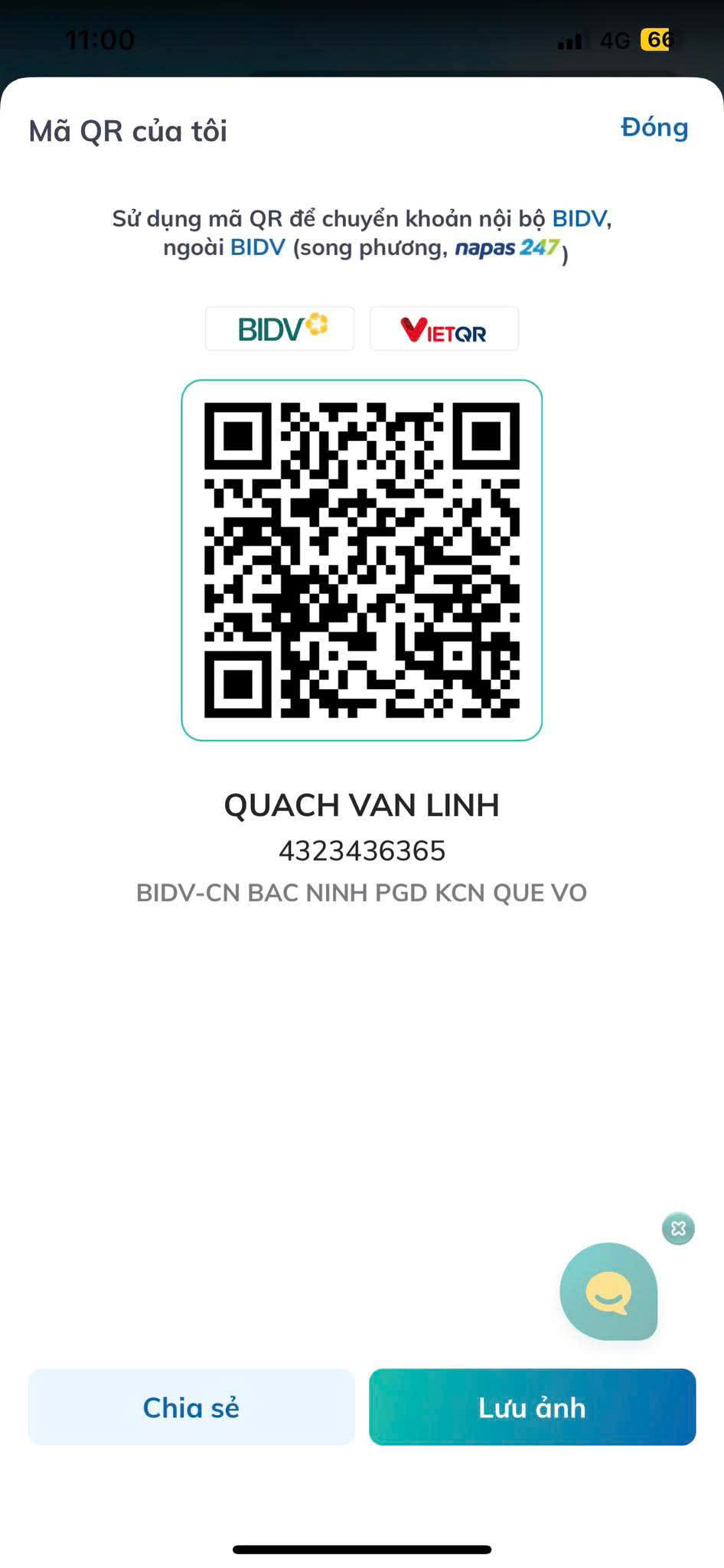This screenshot has height=1568, width=724.
Task: Save the QR image with Lưu ảnh
Action: (532, 1407)
